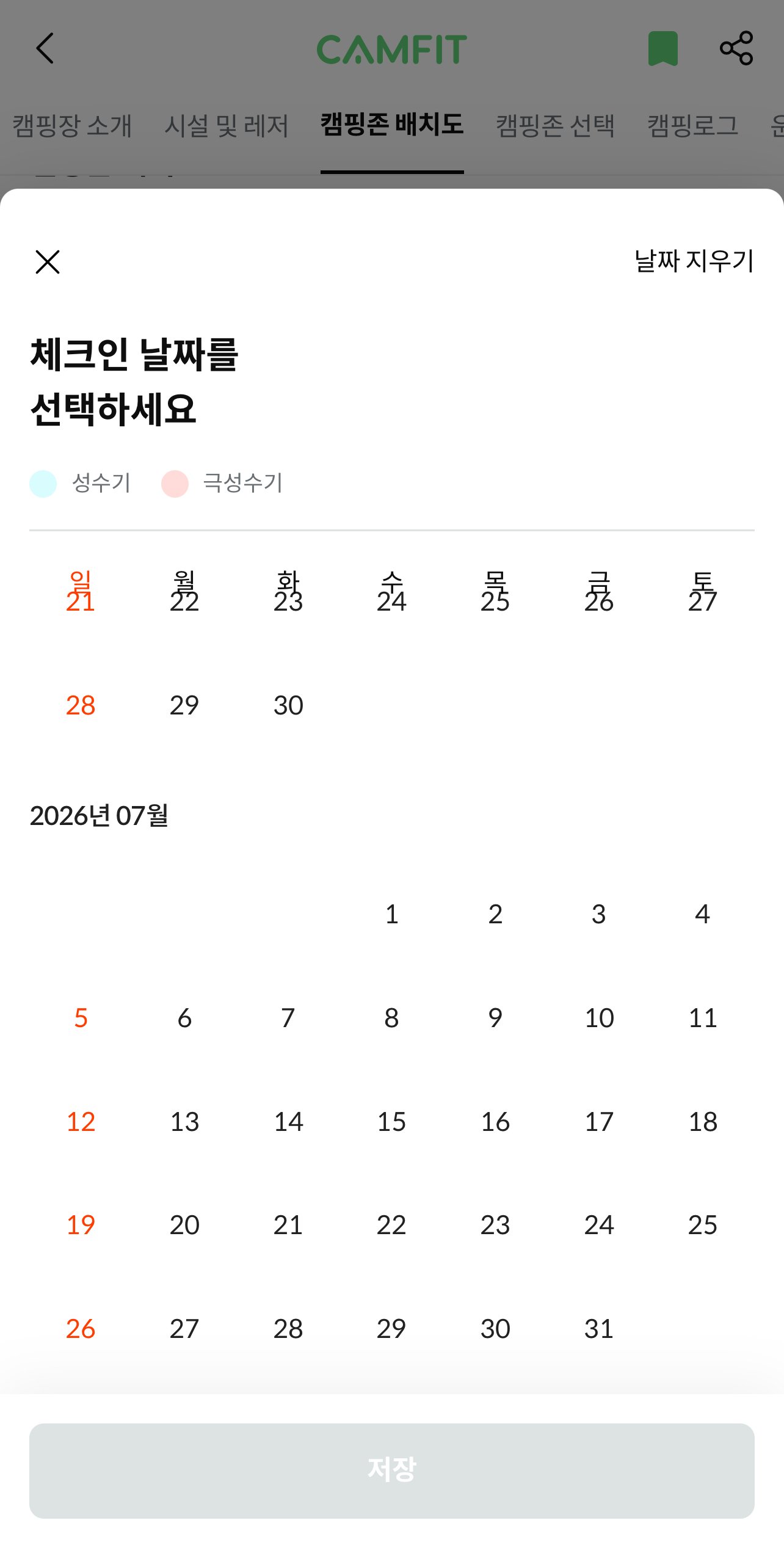Tap 날짜 지우기 to clear dates

pyautogui.click(x=694, y=261)
